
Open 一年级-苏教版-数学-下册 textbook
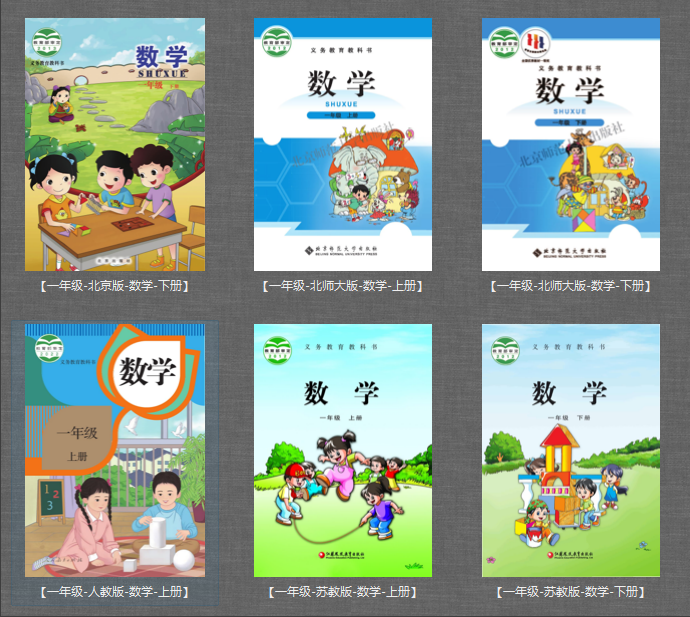[571, 450]
